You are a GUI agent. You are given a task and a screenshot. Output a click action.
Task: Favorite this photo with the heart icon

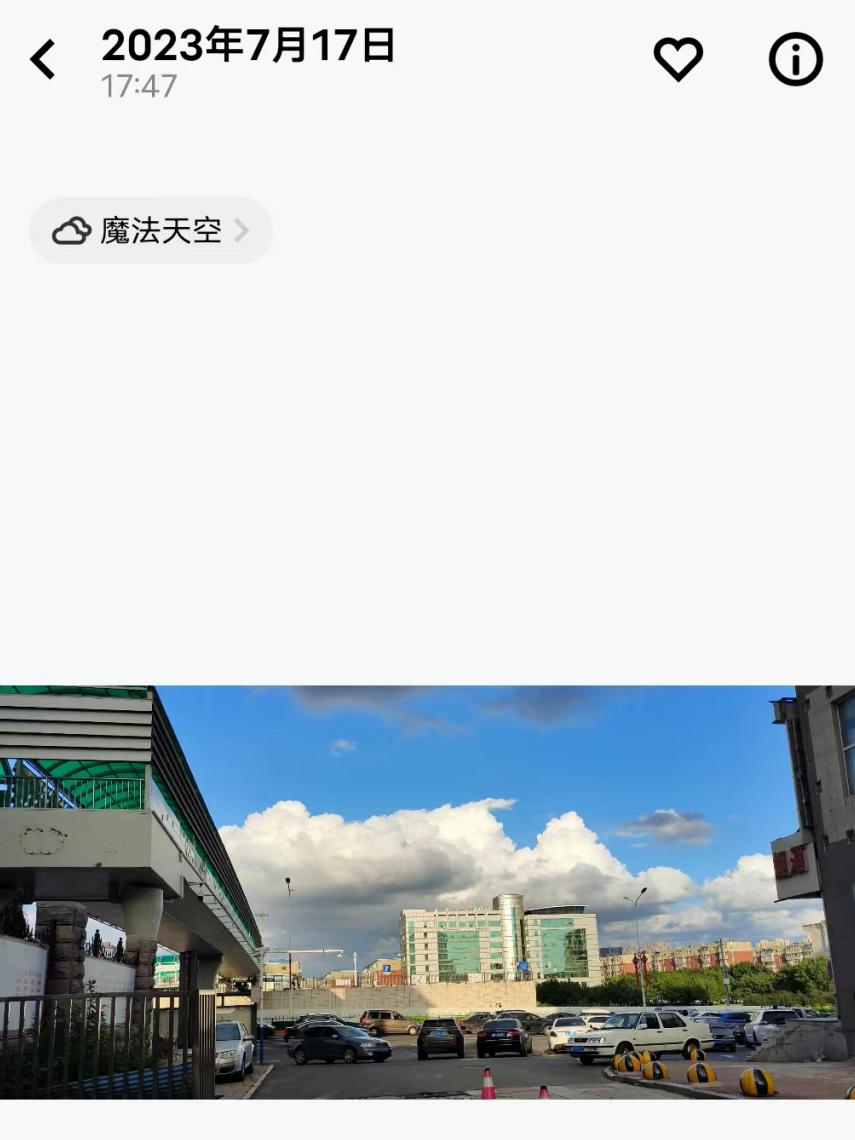click(x=678, y=59)
